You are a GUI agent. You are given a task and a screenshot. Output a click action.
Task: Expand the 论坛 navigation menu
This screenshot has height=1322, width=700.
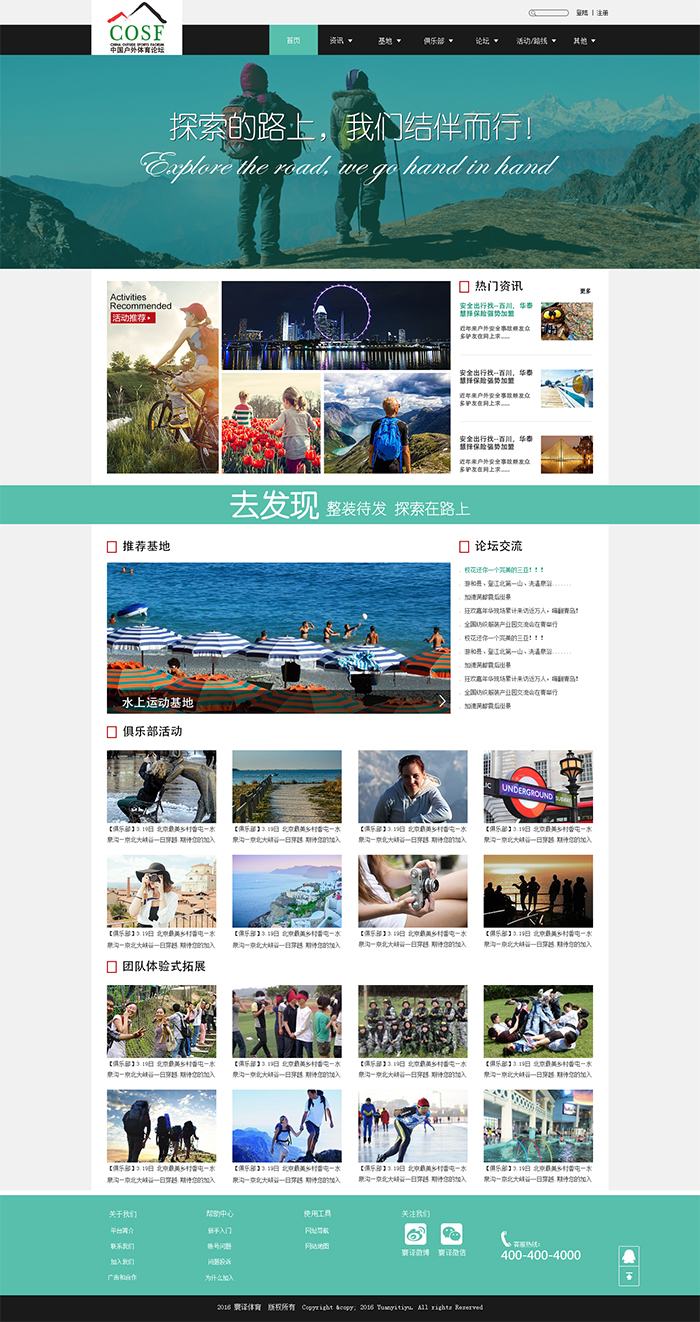tap(487, 41)
